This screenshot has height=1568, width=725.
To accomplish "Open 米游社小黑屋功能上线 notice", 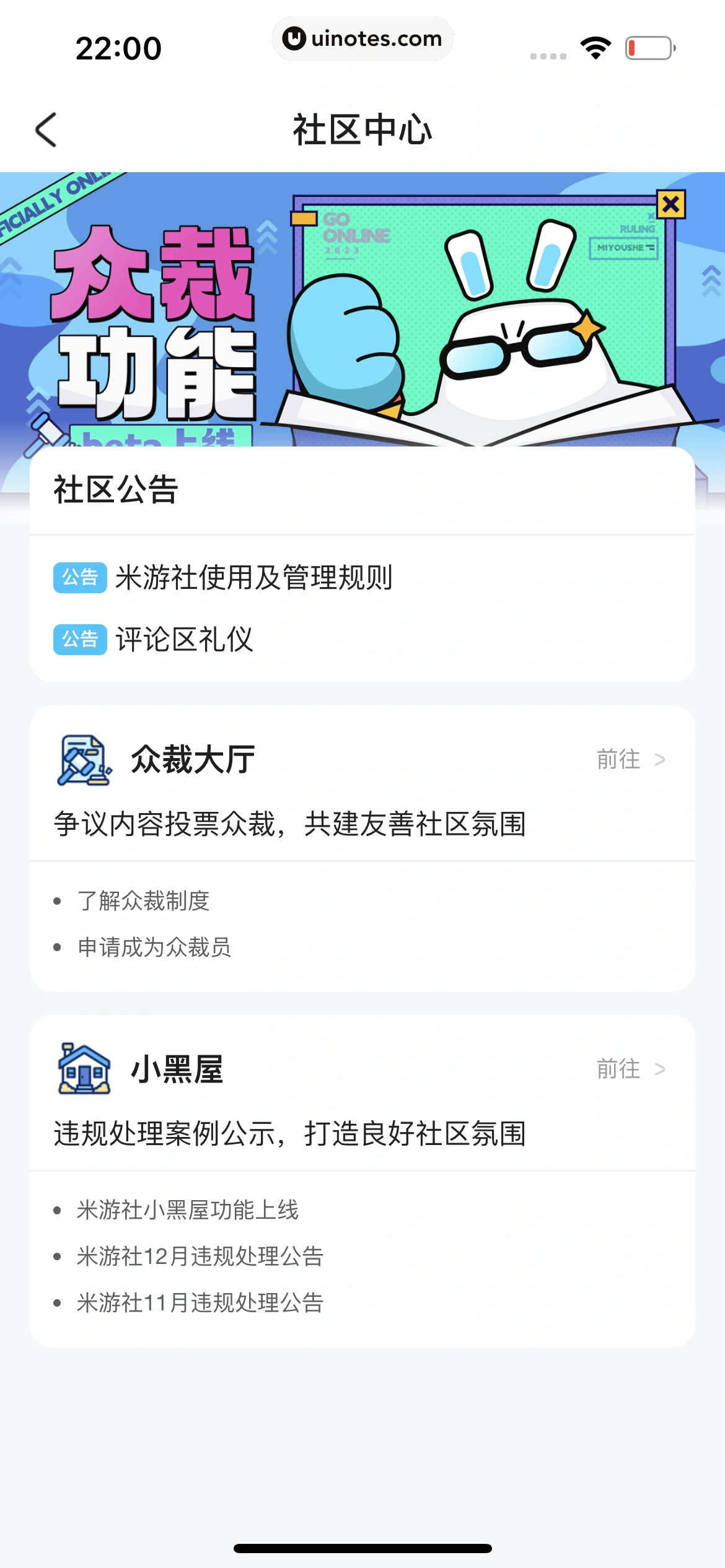I will (x=188, y=1210).
